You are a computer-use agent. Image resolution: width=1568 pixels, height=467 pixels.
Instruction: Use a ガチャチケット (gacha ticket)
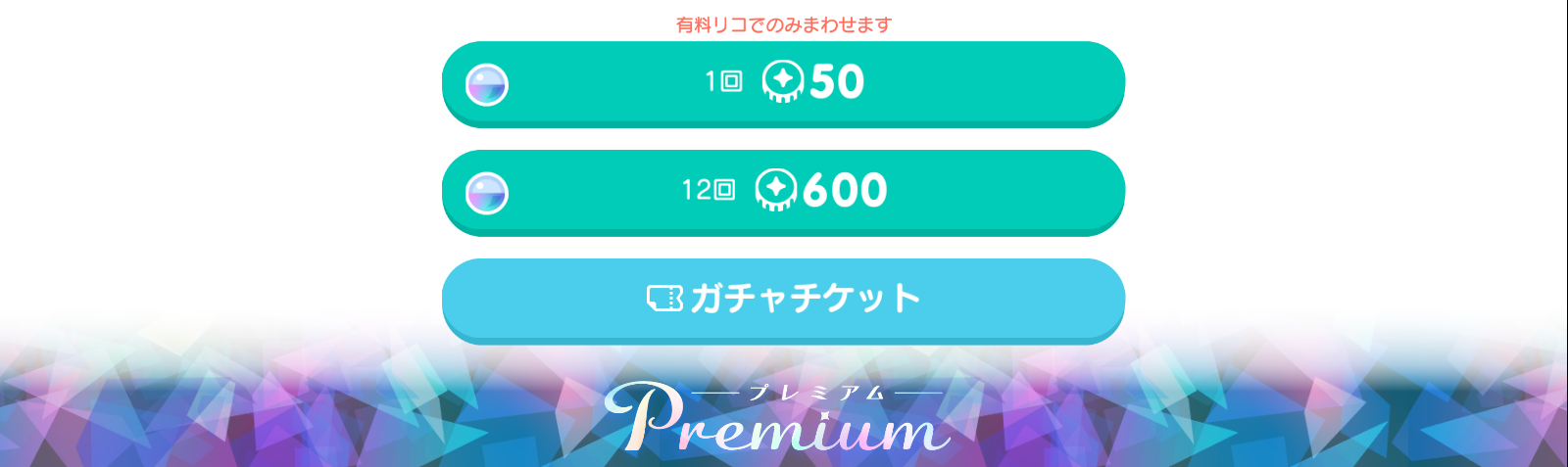pos(783,299)
